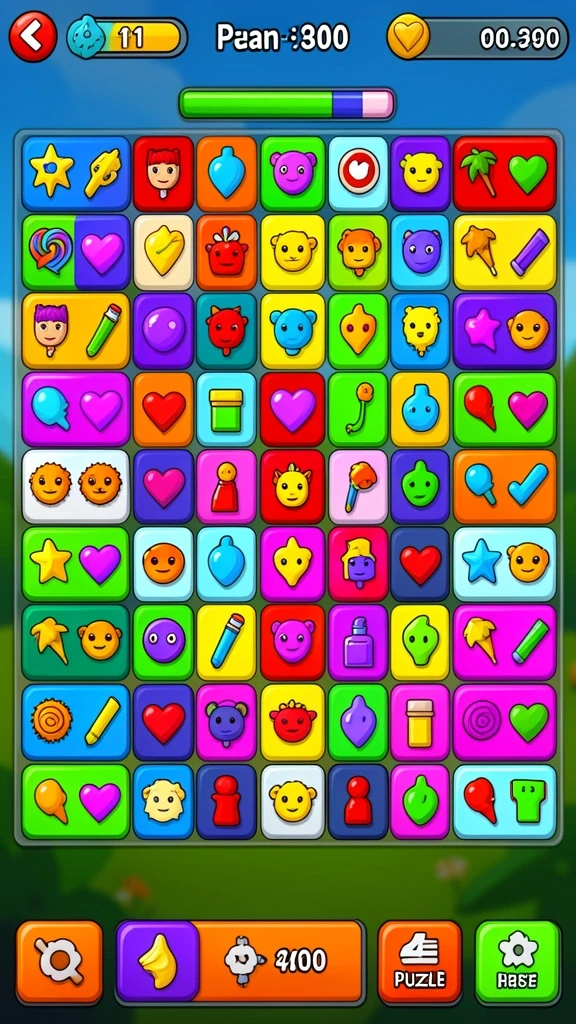Tap the green gear button

[518, 962]
